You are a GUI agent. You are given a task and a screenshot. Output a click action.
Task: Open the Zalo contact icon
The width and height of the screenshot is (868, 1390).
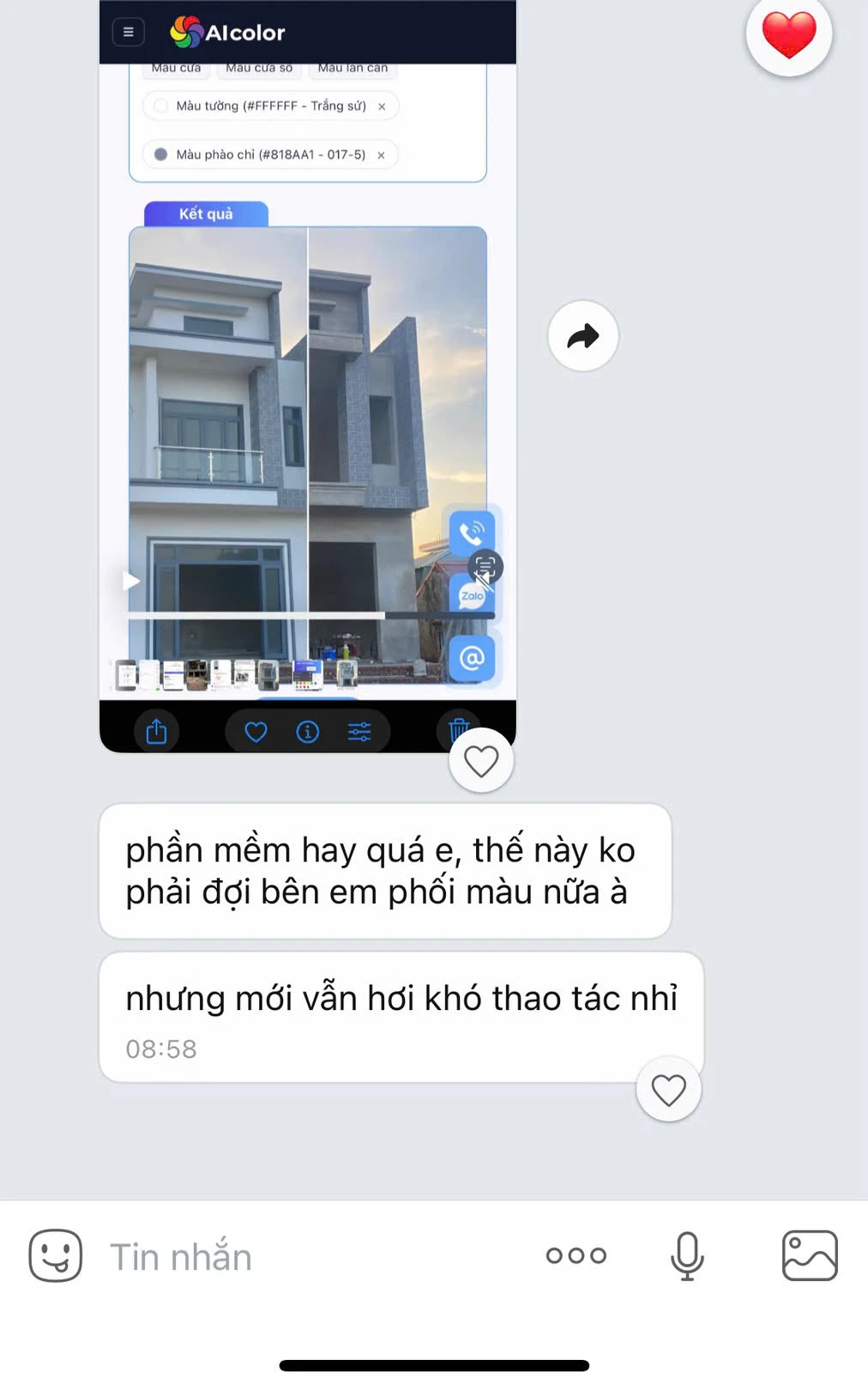click(x=471, y=593)
